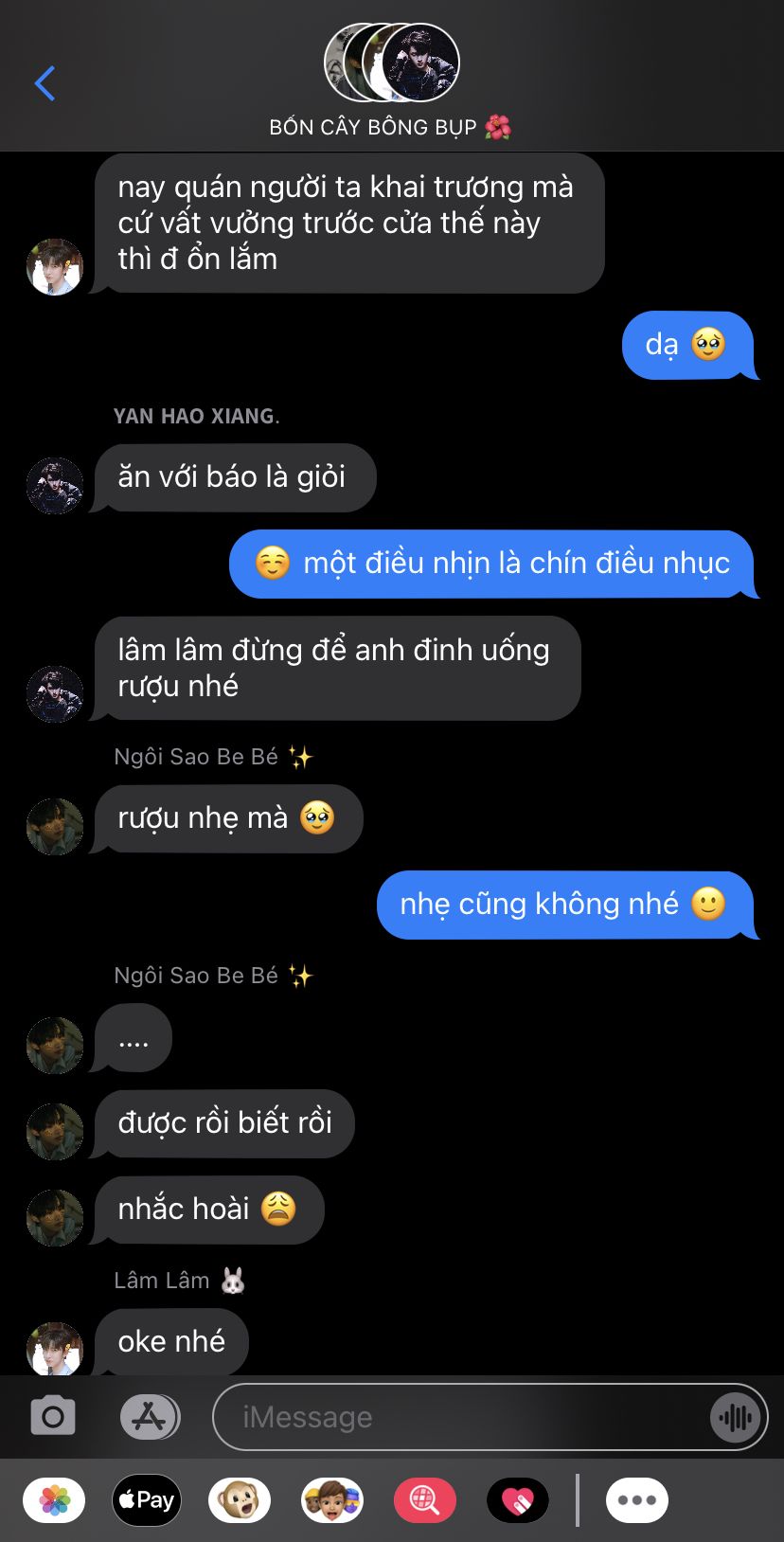Open the Digital Touch heart app

(518, 1500)
